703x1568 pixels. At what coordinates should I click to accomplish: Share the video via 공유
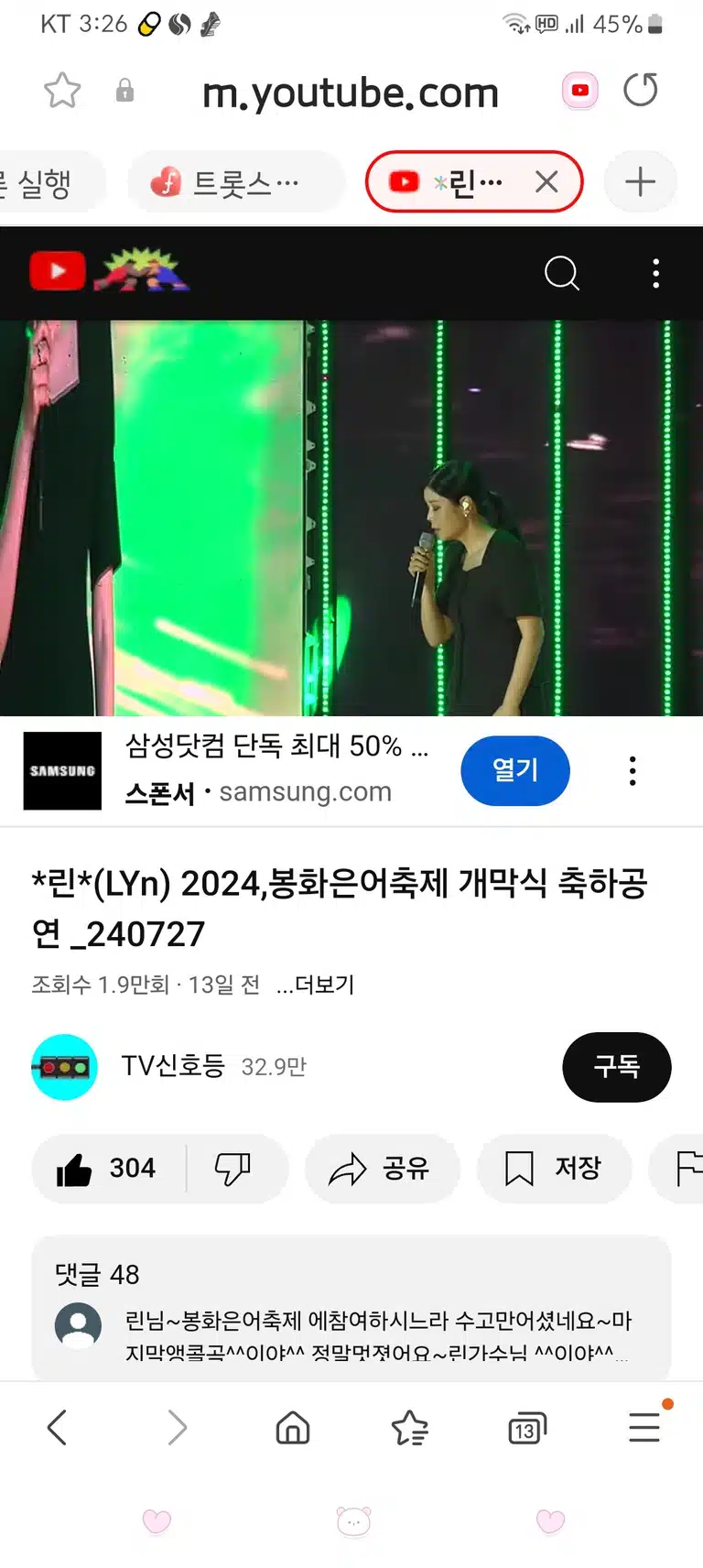[381, 1168]
